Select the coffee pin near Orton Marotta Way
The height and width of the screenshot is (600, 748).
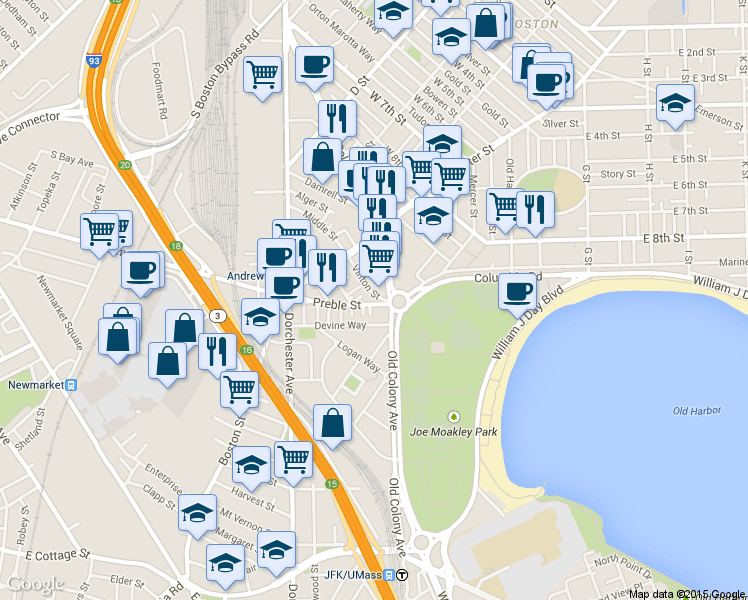314,65
